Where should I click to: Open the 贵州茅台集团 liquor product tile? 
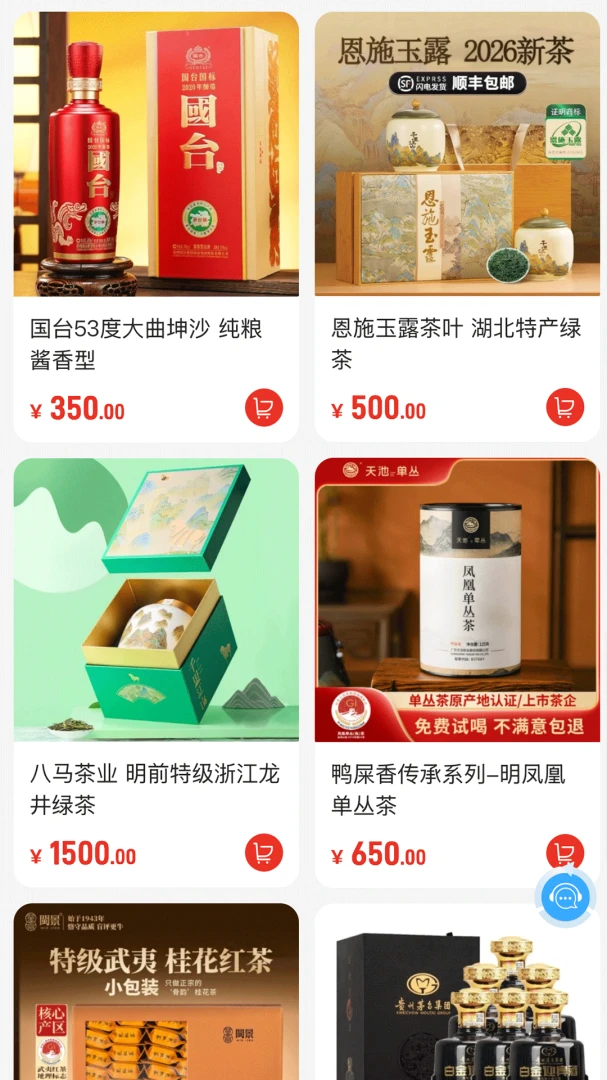tap(457, 992)
